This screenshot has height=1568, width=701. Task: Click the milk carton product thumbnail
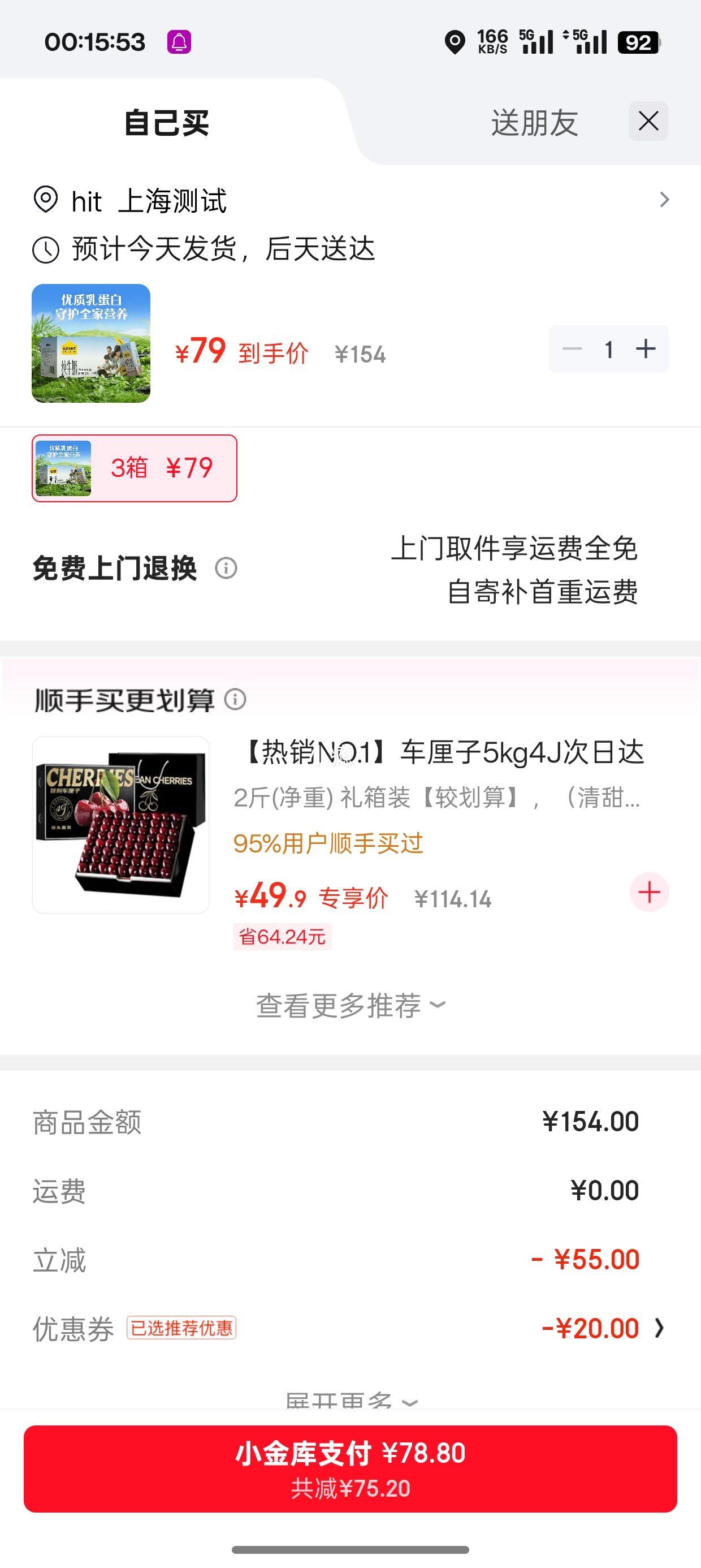point(90,344)
